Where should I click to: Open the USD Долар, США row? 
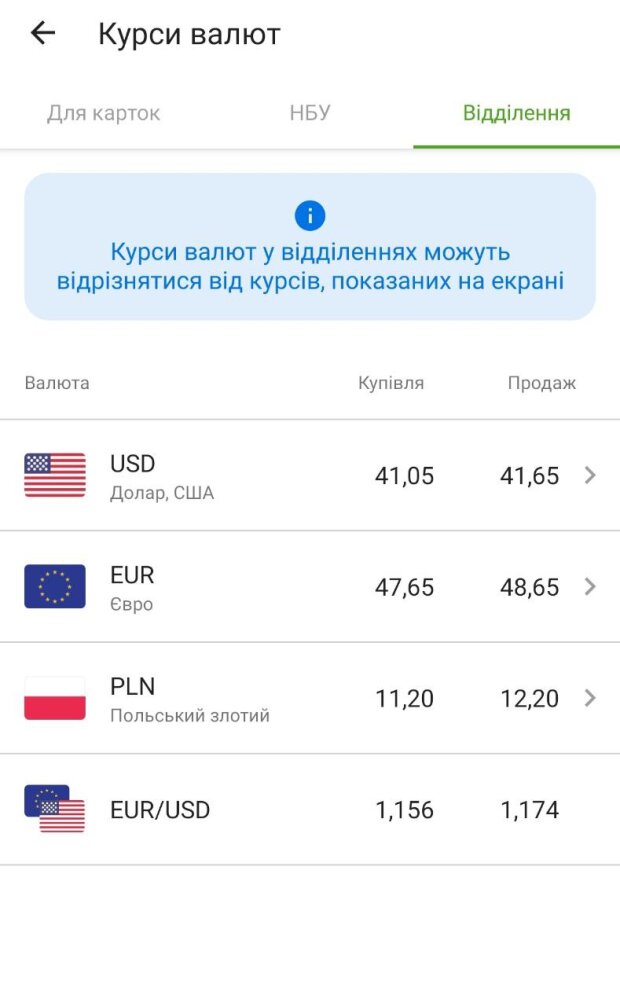point(310,475)
